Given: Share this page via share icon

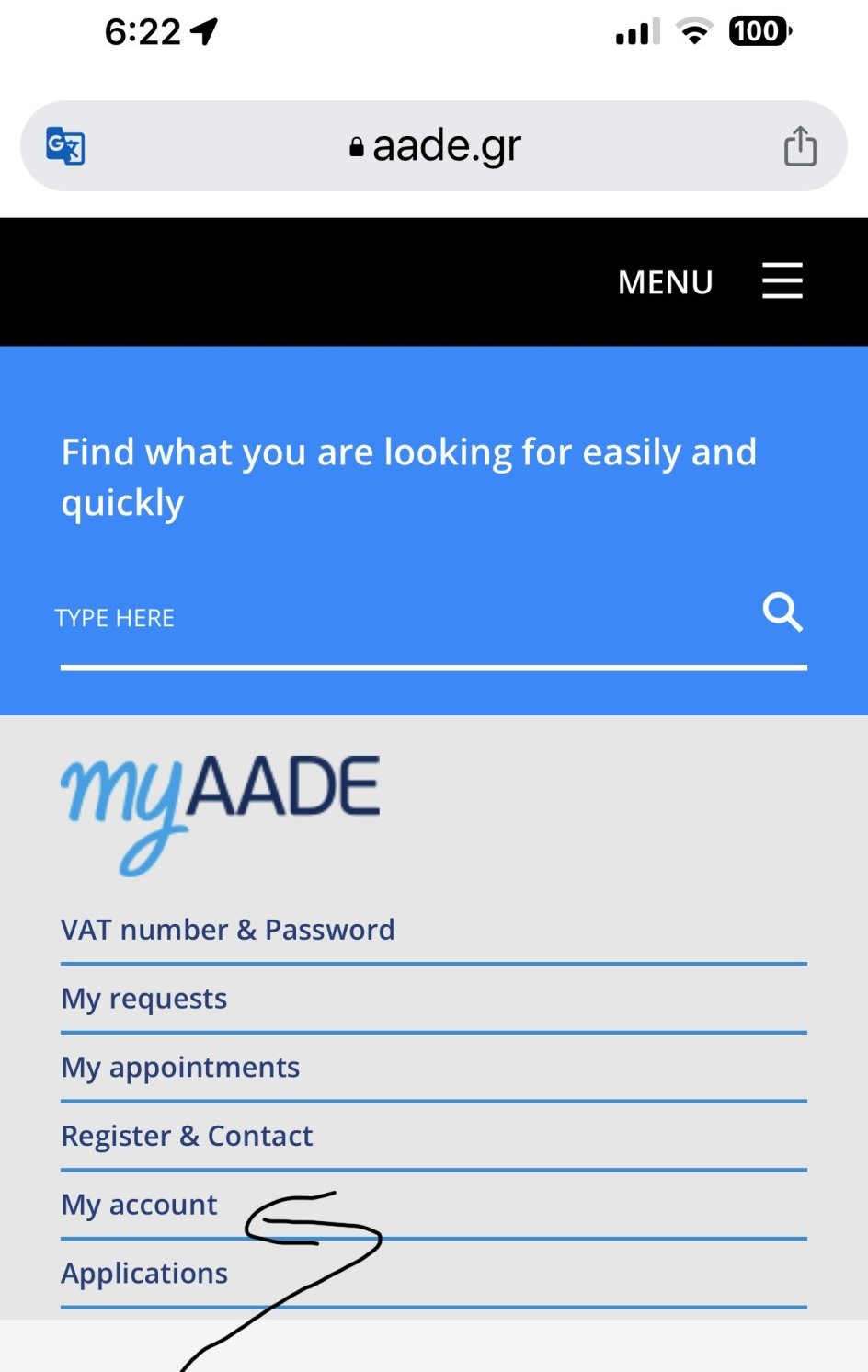Looking at the screenshot, I should [x=800, y=146].
